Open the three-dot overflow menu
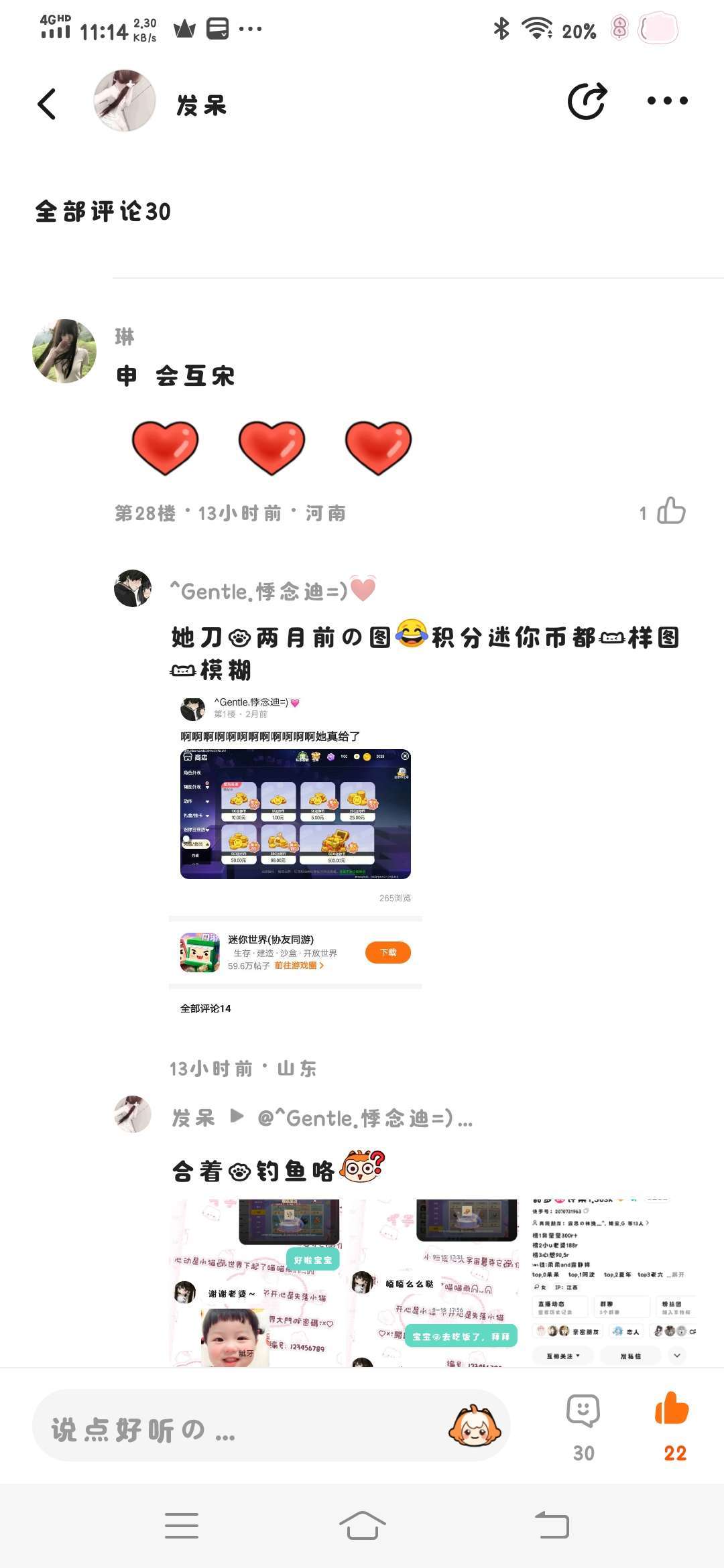The height and width of the screenshot is (1568, 724). [x=667, y=101]
